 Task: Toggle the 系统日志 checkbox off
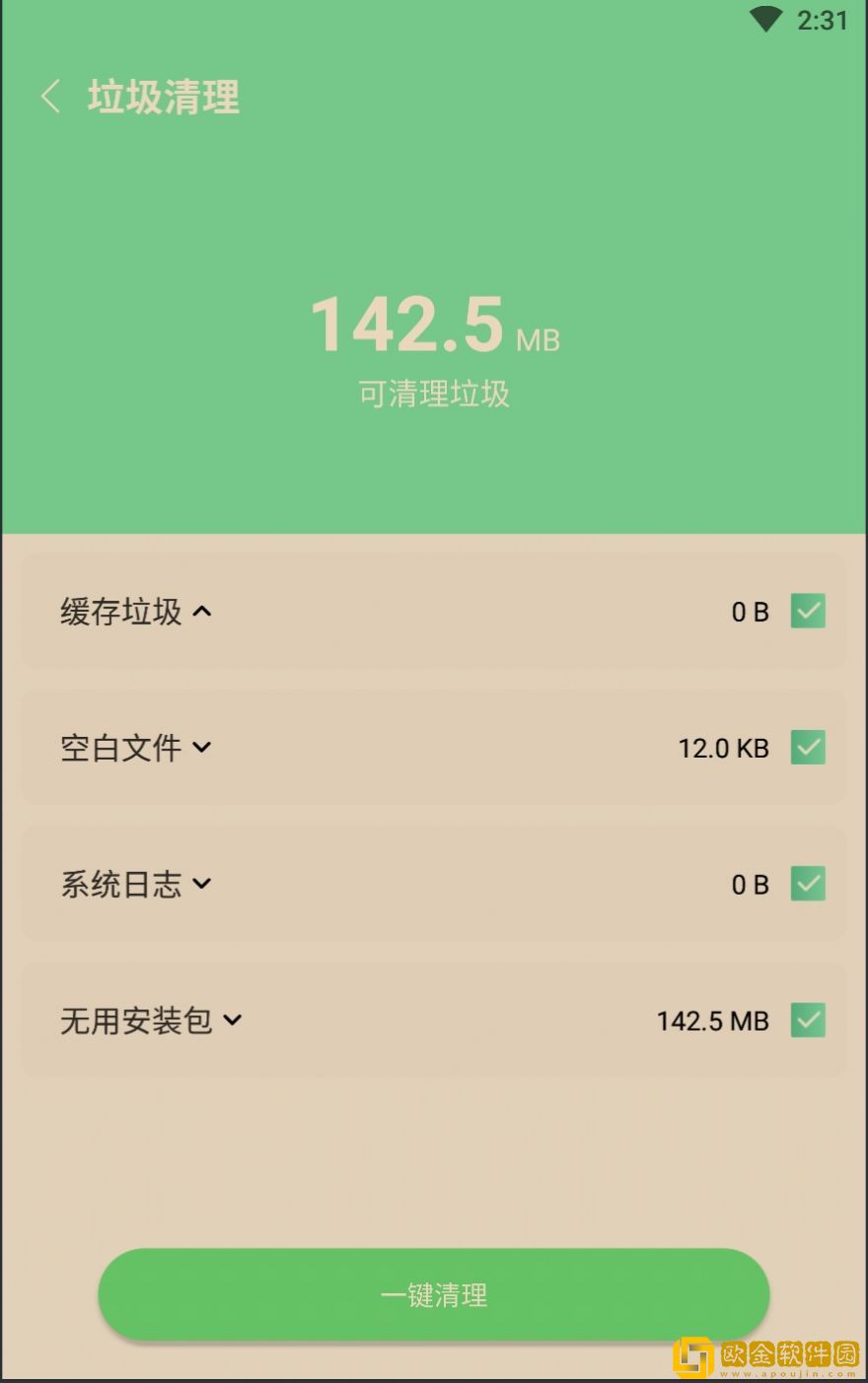click(x=807, y=884)
